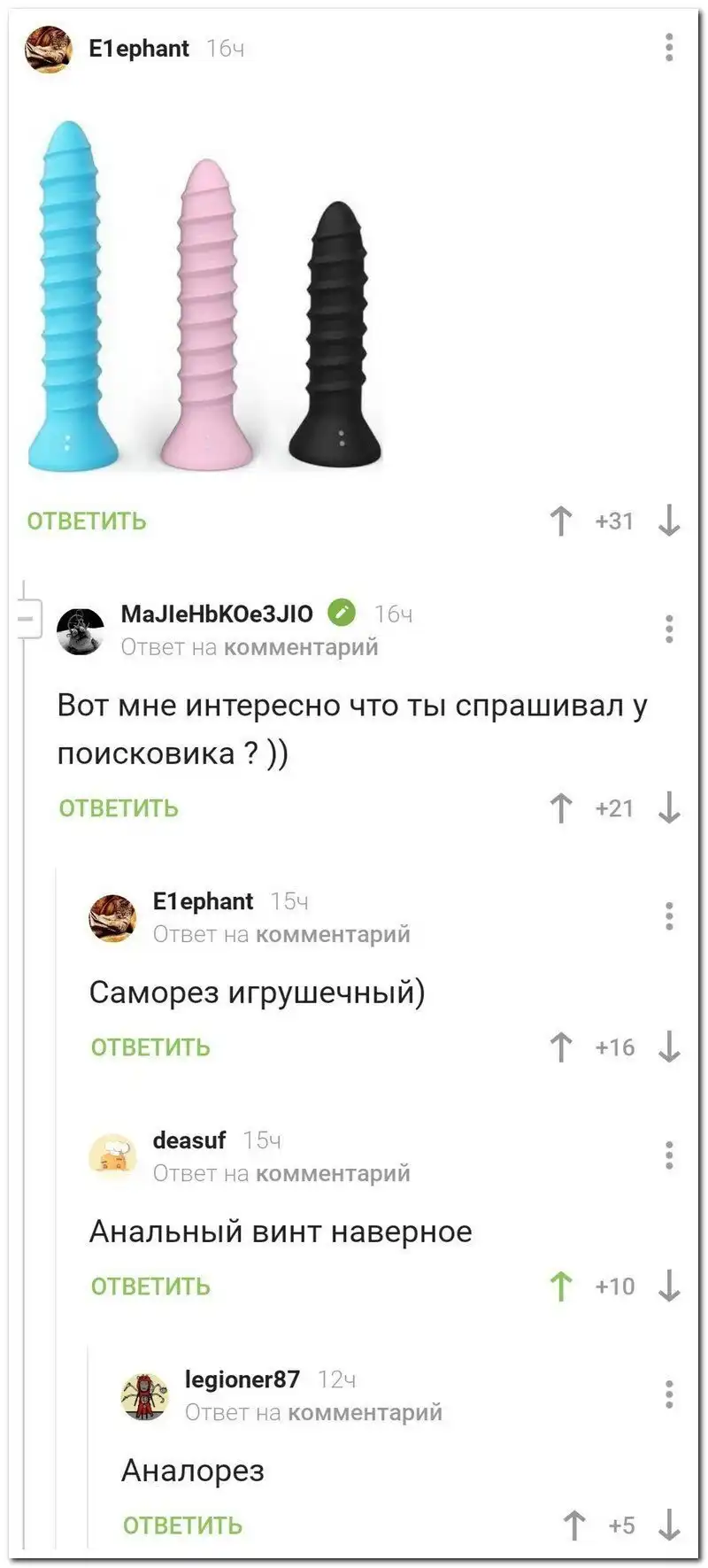Open overflow menu on MaJIeHbKOe3JIO's comment
Screen dimensions: 708x1568
coord(669,629)
